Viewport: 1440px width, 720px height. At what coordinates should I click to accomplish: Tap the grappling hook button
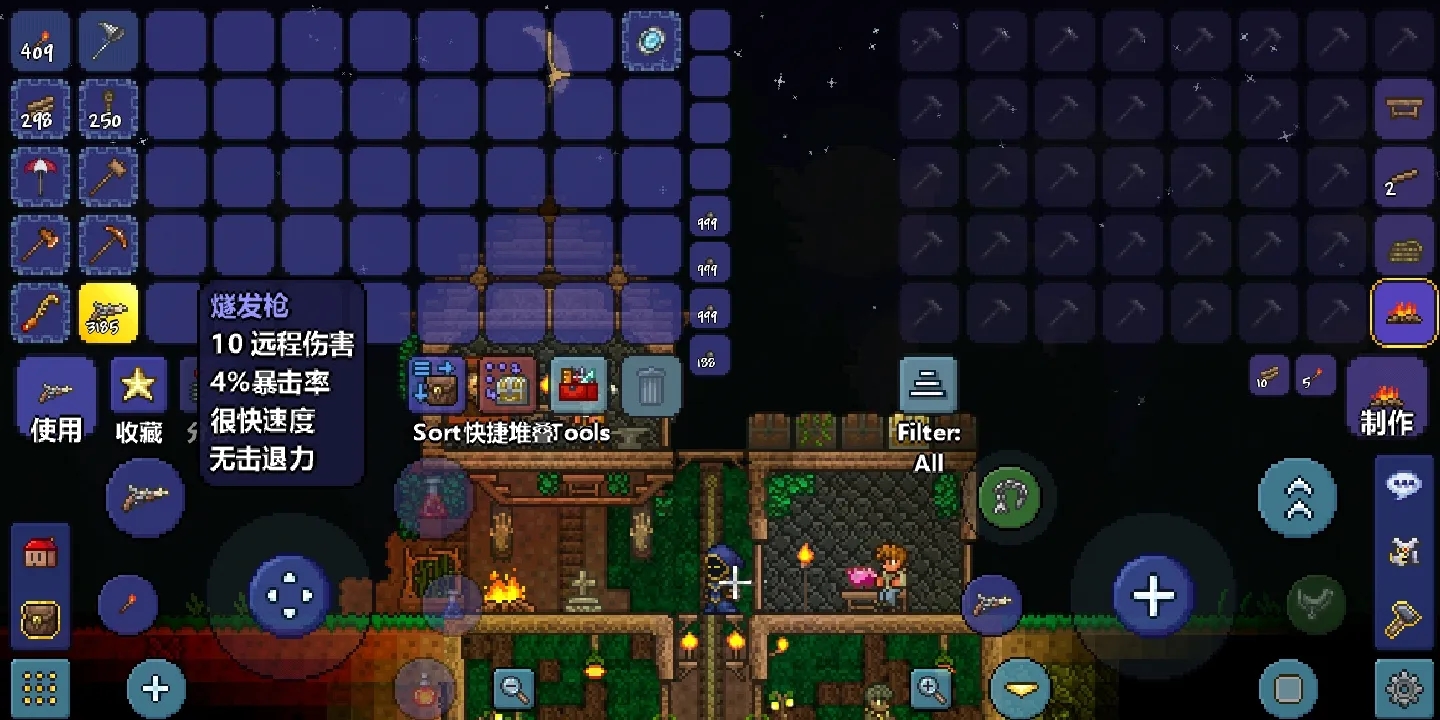[x=1009, y=497]
